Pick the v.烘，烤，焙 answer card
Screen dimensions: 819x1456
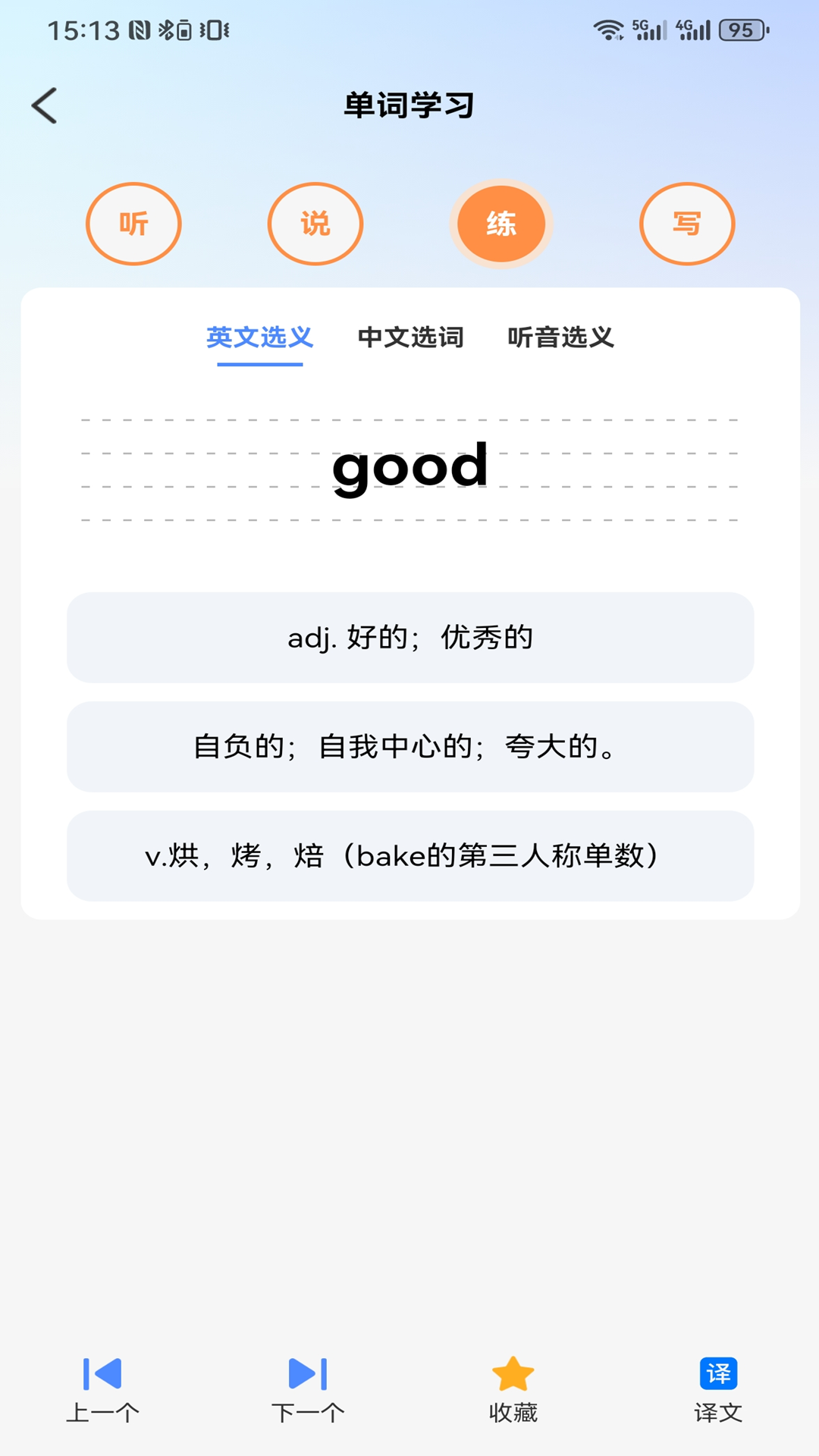pyautogui.click(x=409, y=856)
